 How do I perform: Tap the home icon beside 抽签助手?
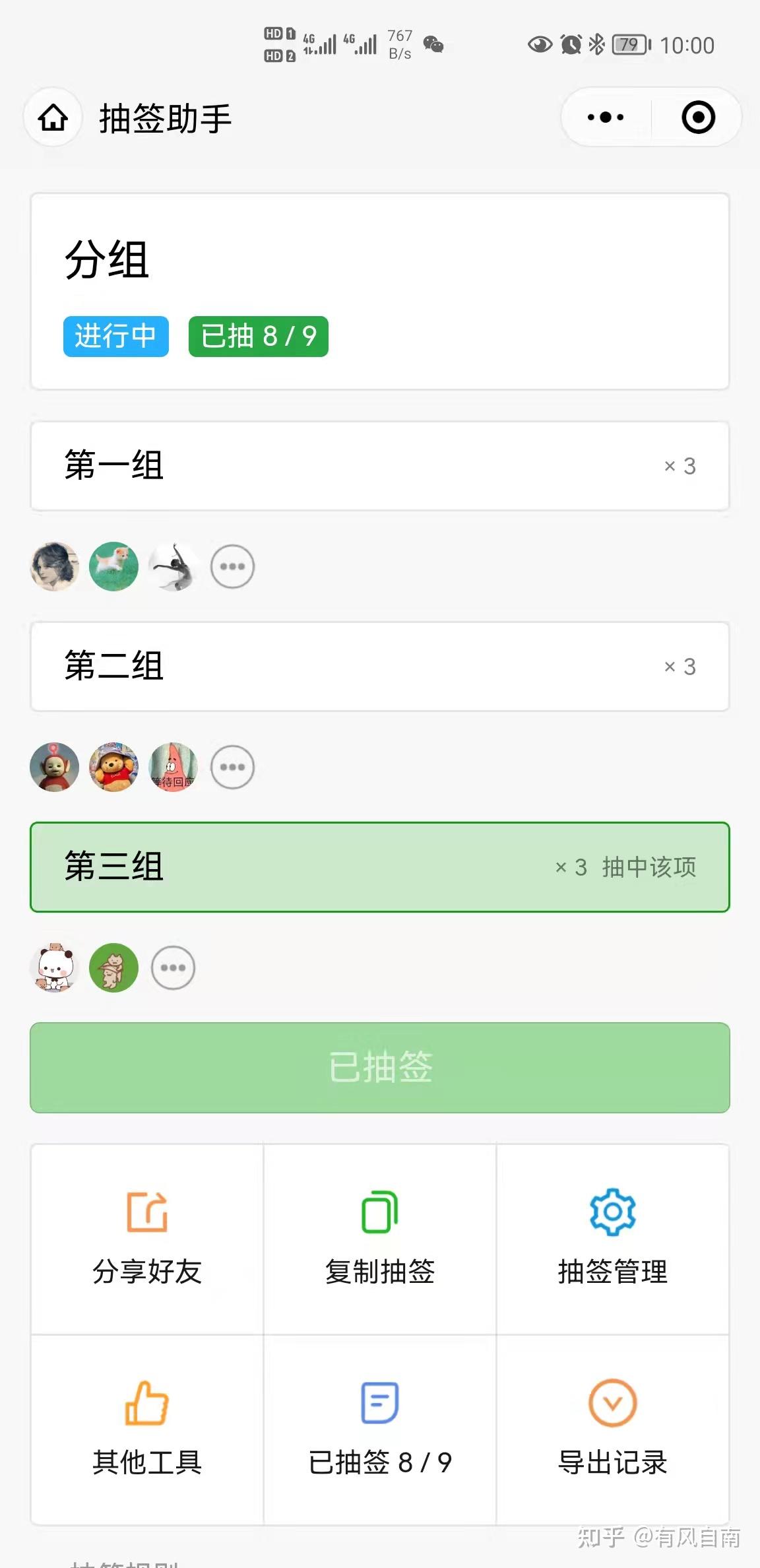pyautogui.click(x=53, y=117)
